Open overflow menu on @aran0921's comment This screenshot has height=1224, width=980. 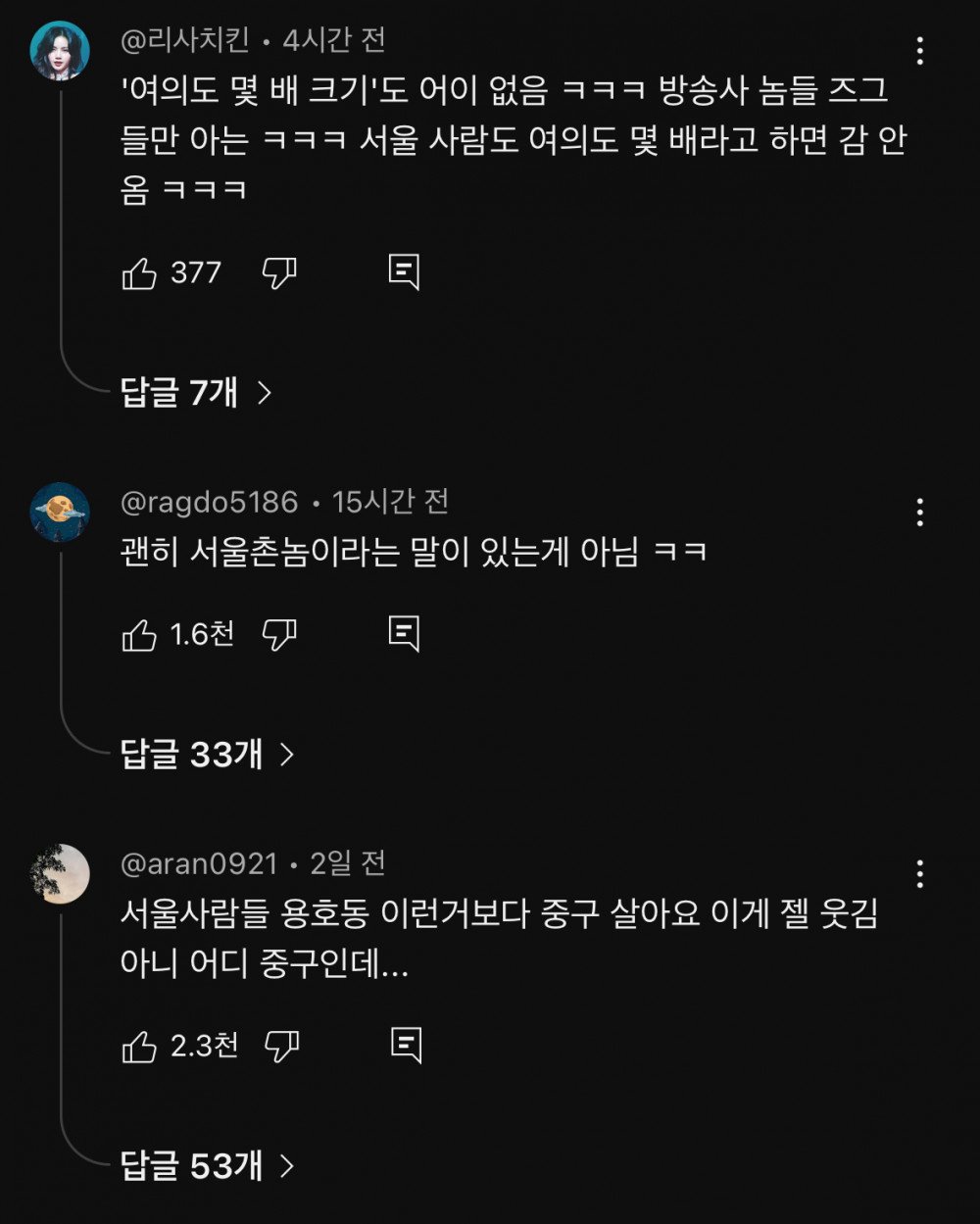click(919, 873)
